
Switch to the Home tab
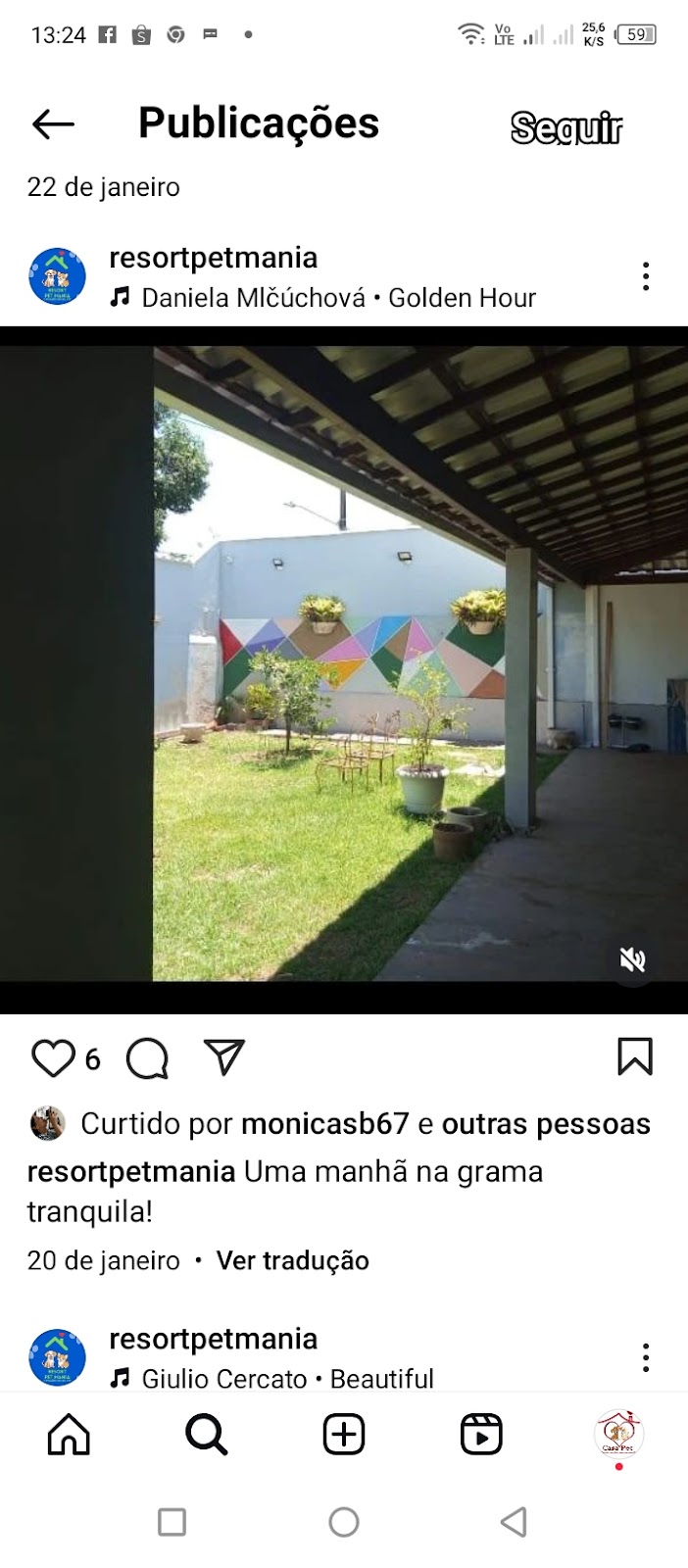[69, 1435]
